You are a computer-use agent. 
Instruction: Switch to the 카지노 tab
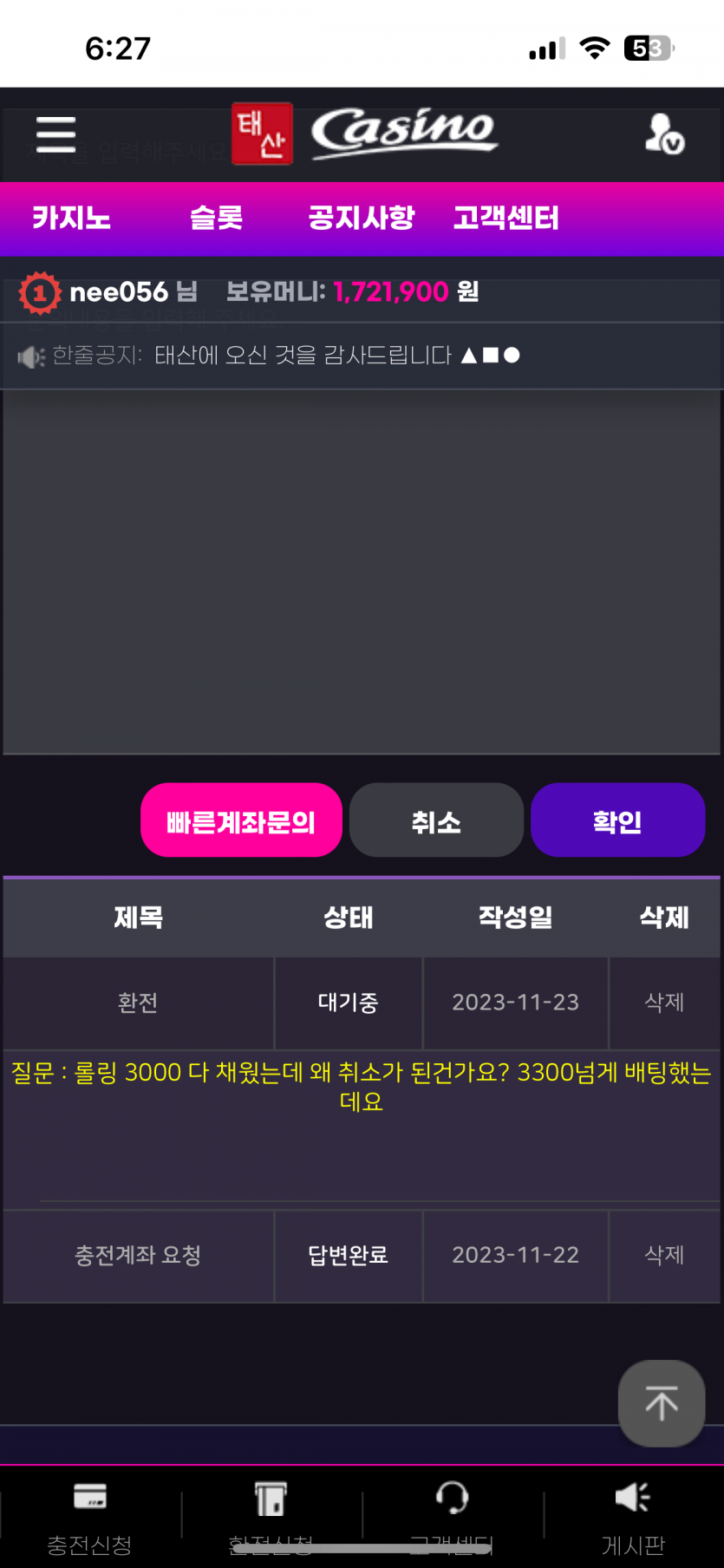pyautogui.click(x=71, y=218)
